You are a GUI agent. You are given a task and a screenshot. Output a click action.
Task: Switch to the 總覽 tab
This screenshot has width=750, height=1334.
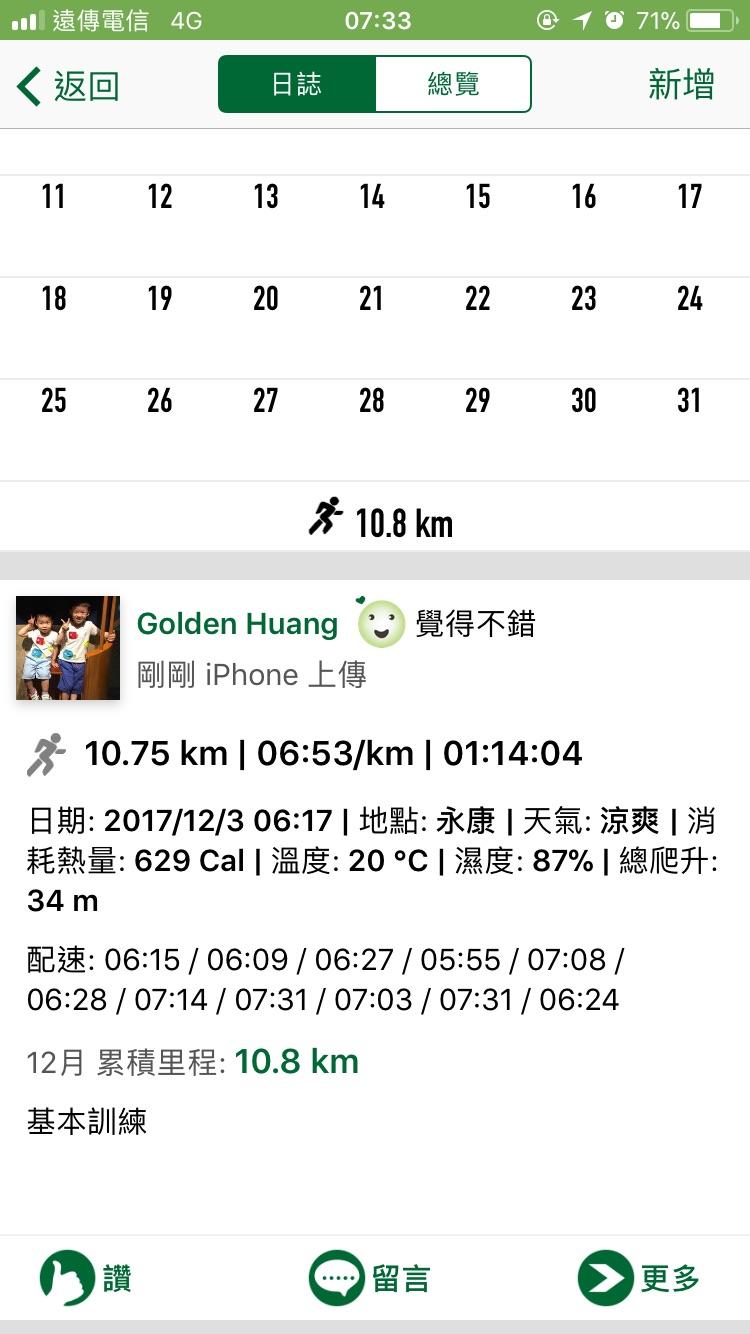click(x=453, y=84)
